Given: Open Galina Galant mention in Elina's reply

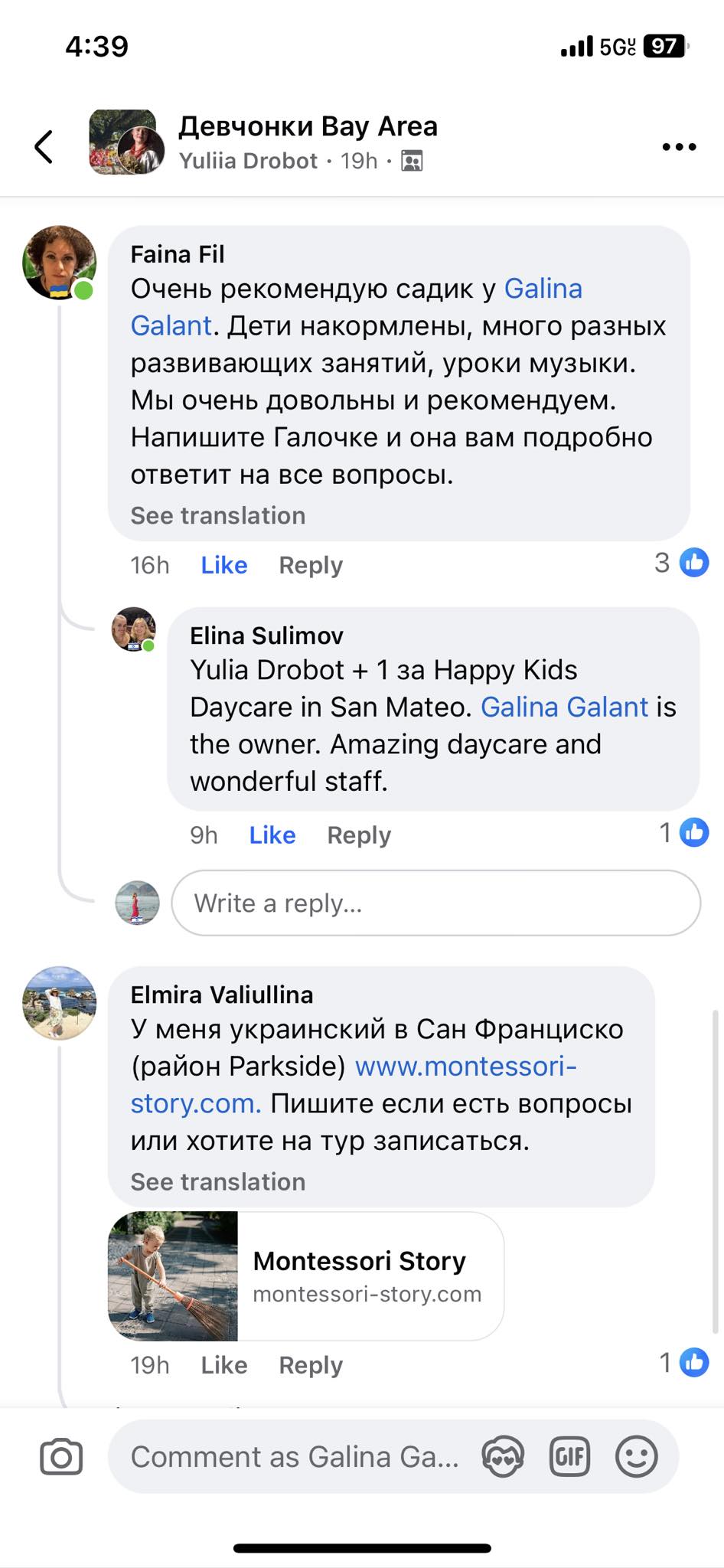Looking at the screenshot, I should (x=564, y=707).
